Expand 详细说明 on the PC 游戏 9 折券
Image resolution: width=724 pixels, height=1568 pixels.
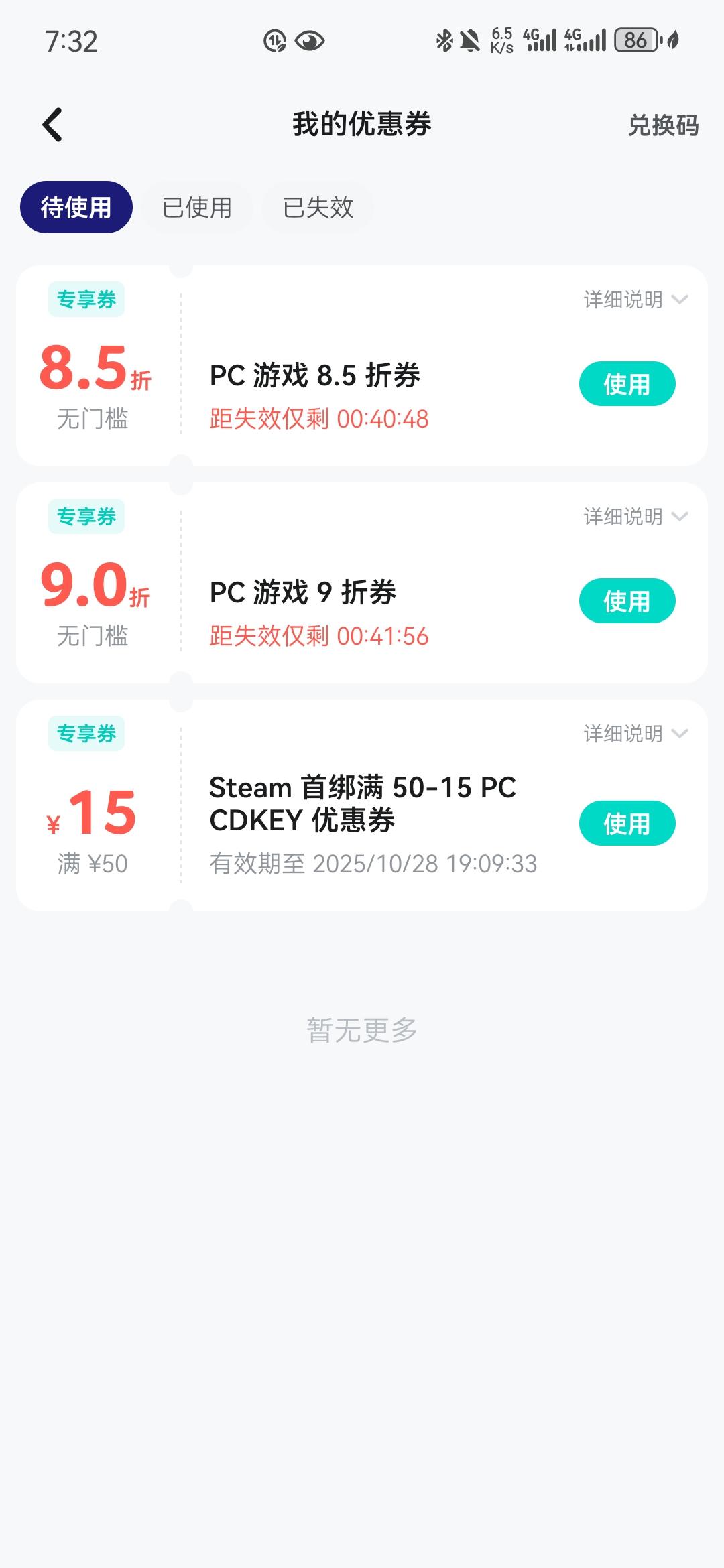point(625,517)
